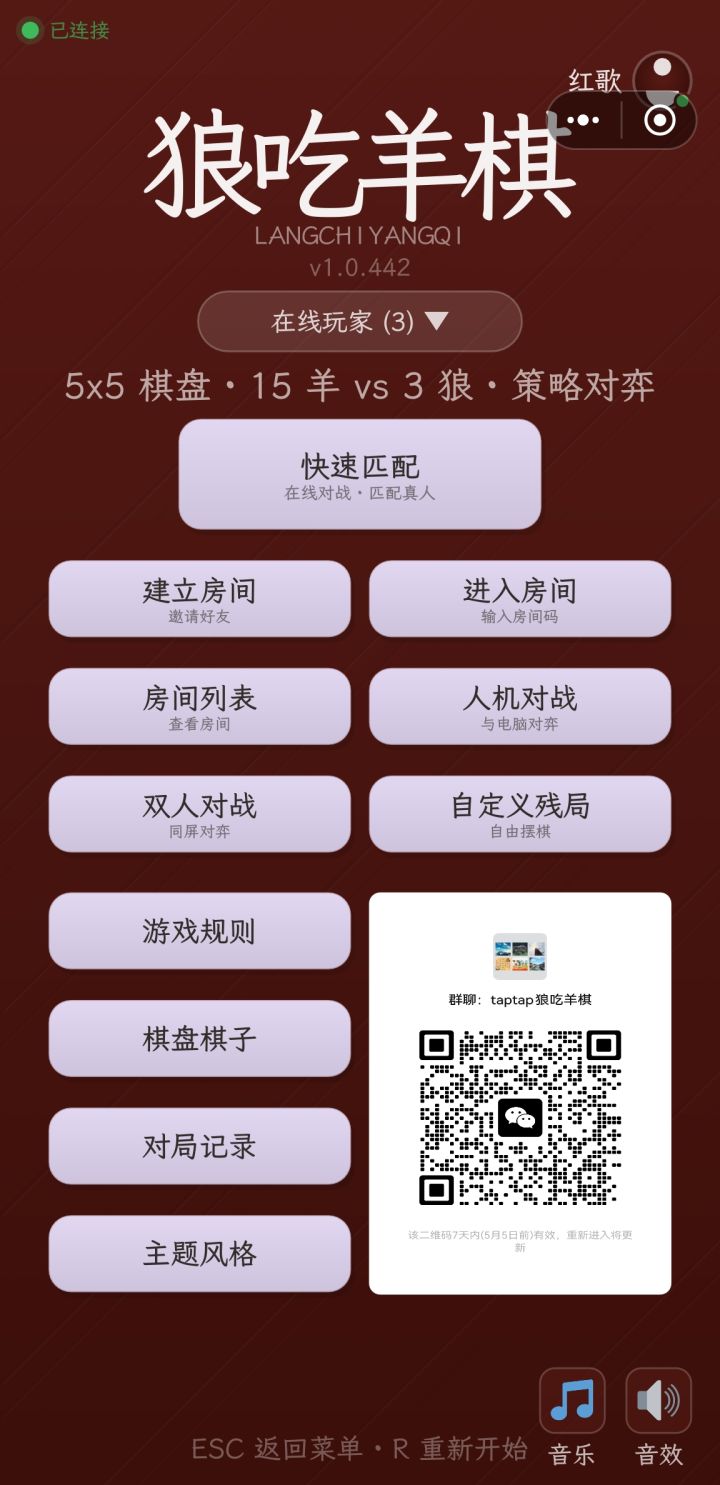Screen dimensions: 720x1485
Task: Toggle the 音乐 background music icon
Action: pos(571,1401)
